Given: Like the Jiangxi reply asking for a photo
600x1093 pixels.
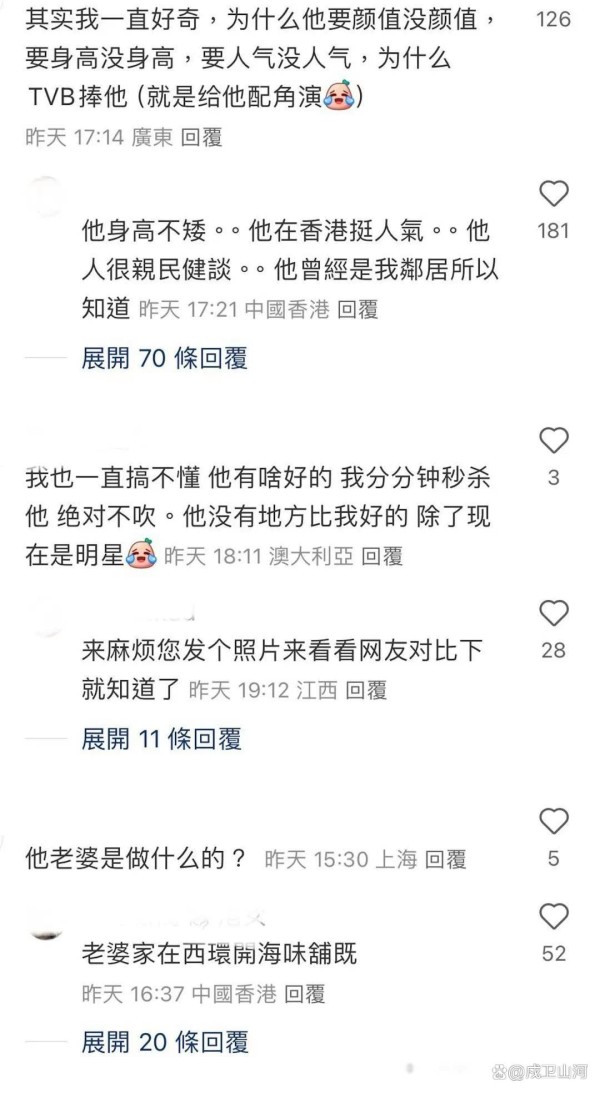Looking at the screenshot, I should point(554,614).
